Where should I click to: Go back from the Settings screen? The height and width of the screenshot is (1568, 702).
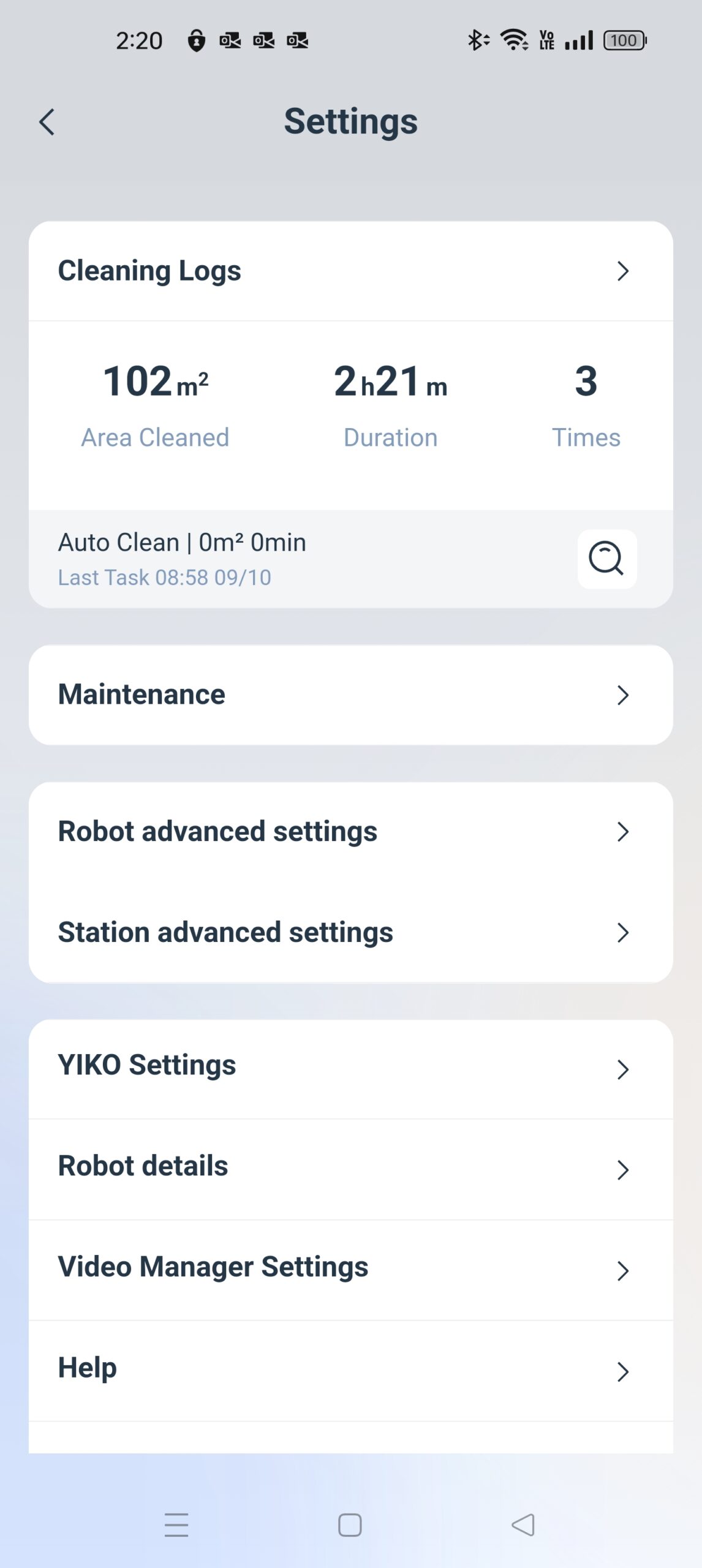click(x=47, y=122)
